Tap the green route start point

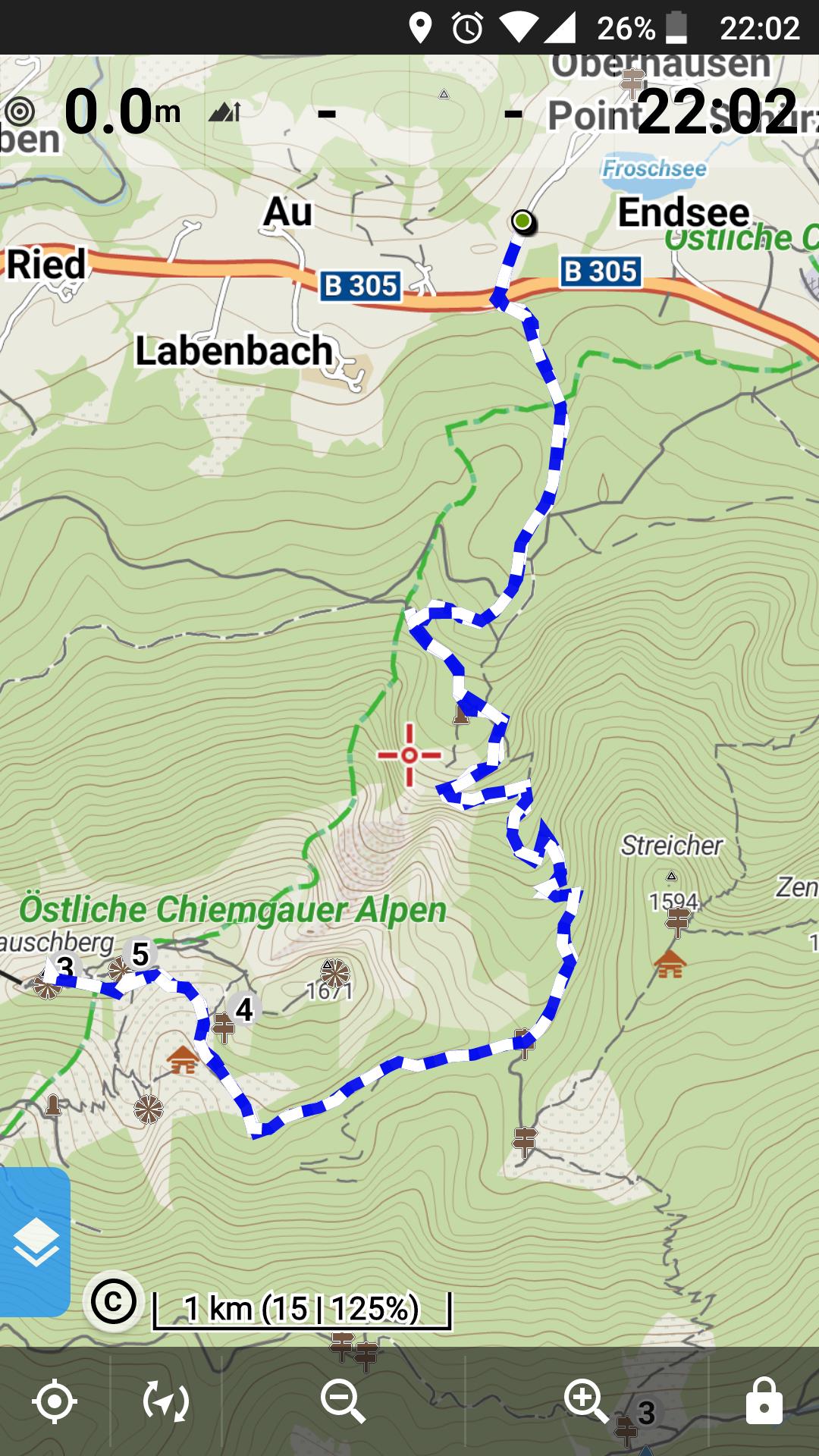click(x=522, y=221)
